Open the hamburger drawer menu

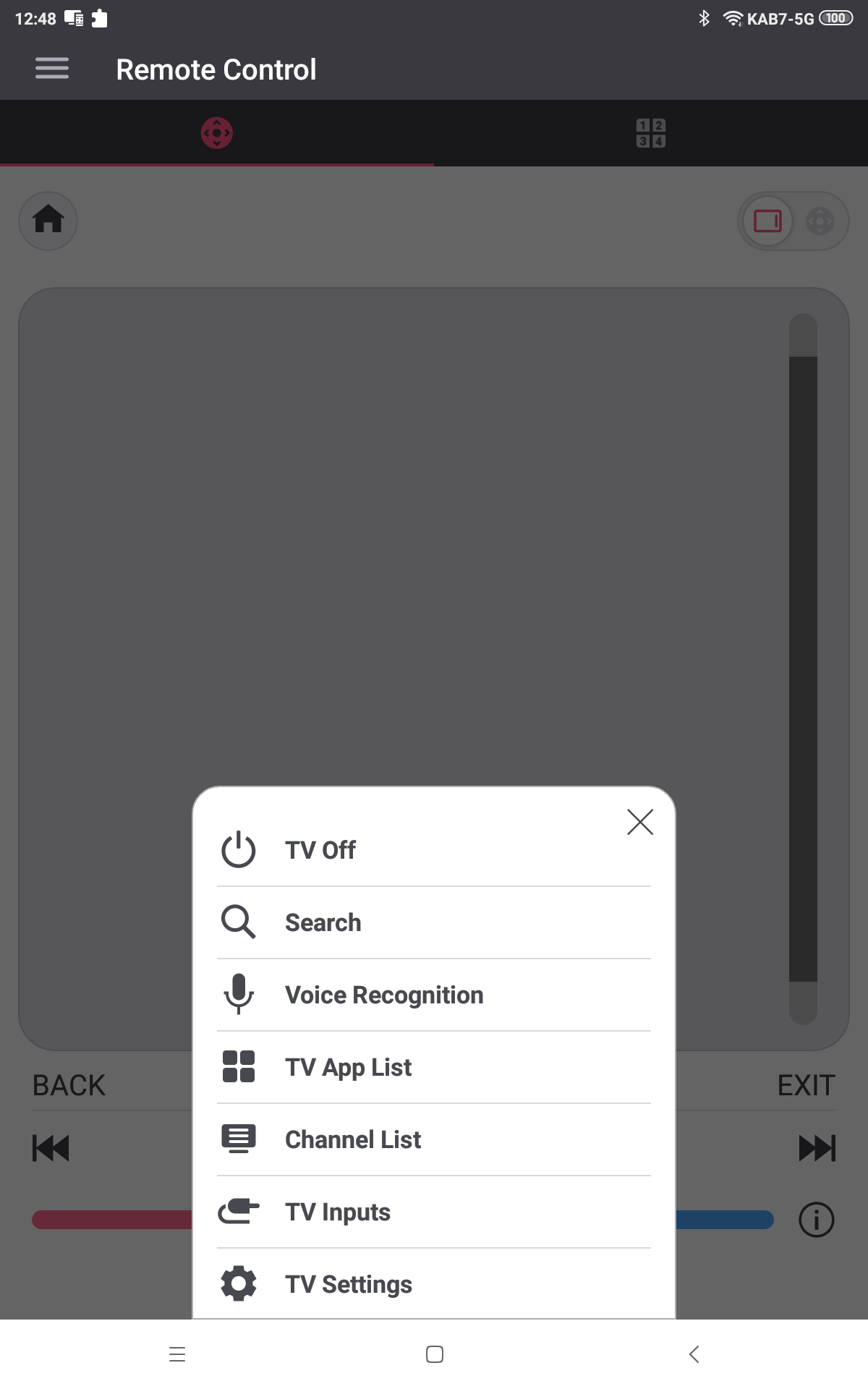[x=52, y=69]
